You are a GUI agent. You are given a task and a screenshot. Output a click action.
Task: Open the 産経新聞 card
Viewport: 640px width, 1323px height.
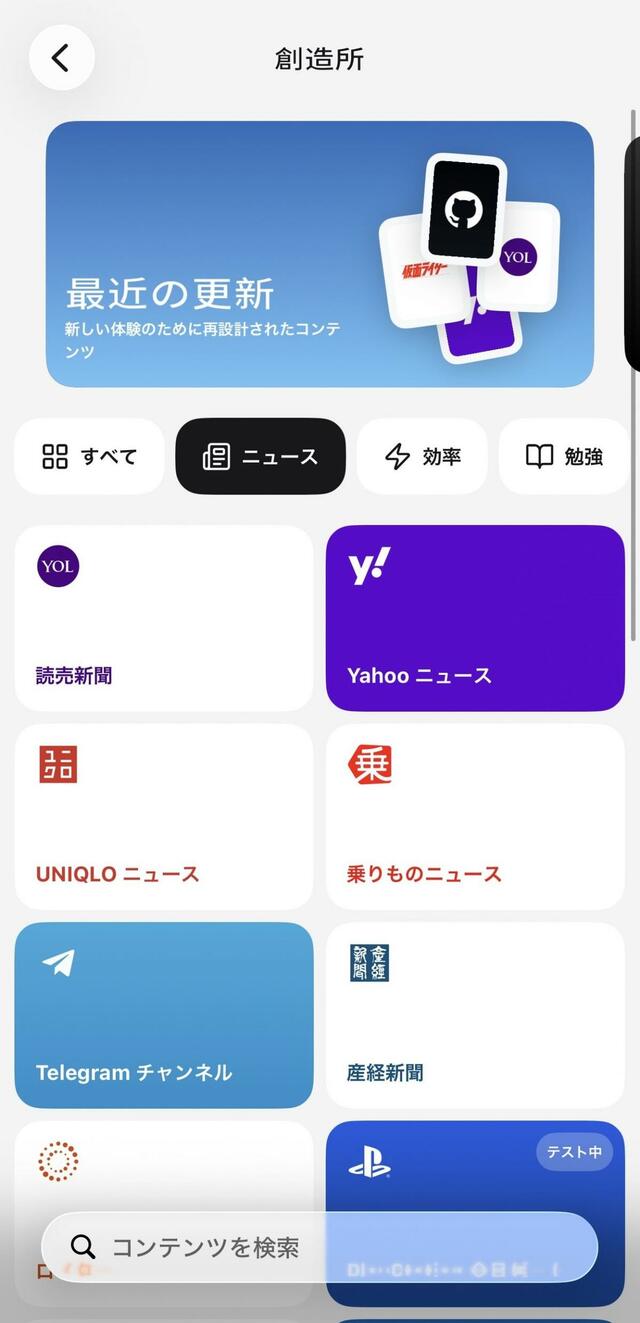click(475, 1015)
